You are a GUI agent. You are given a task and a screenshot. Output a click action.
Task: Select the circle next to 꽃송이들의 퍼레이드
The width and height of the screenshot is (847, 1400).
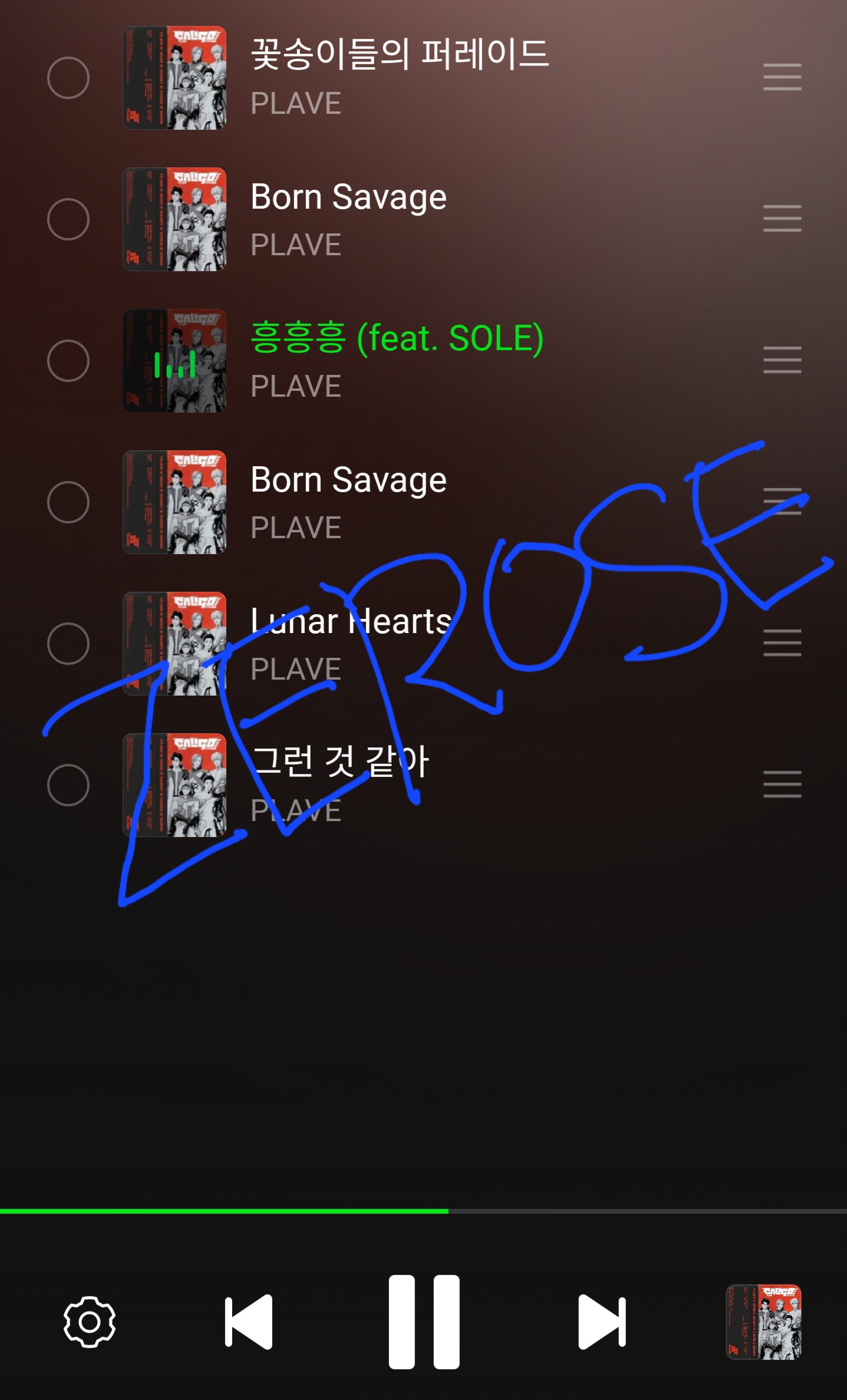(x=68, y=78)
